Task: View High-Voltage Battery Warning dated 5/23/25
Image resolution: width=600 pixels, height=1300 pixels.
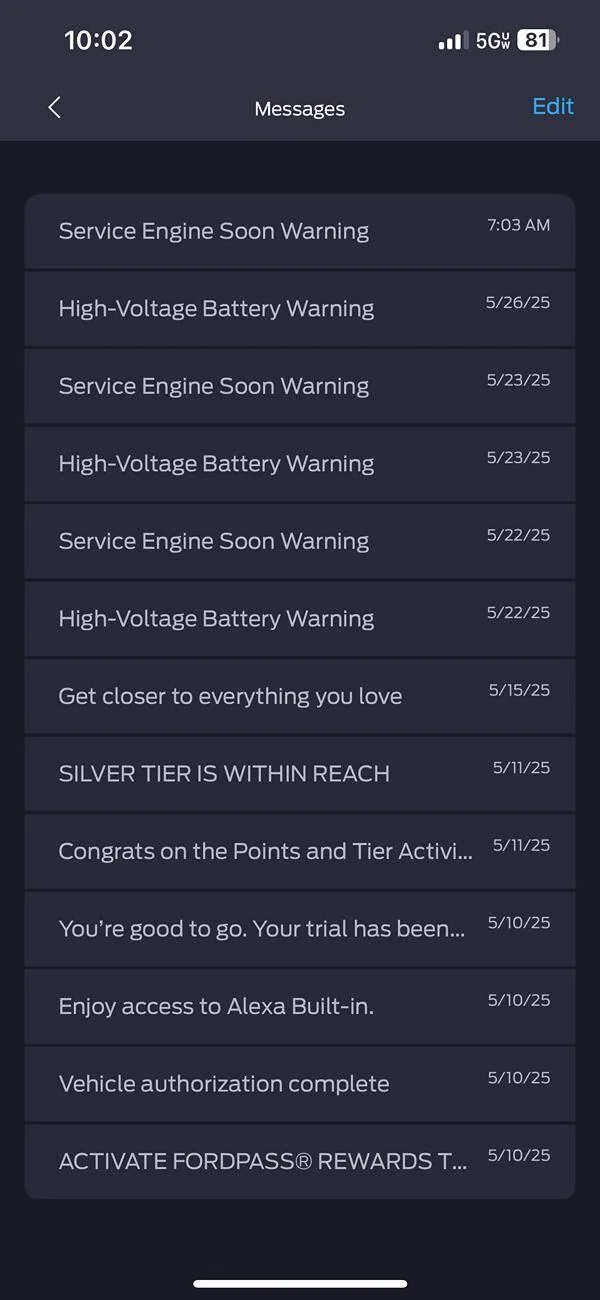Action: [x=300, y=464]
